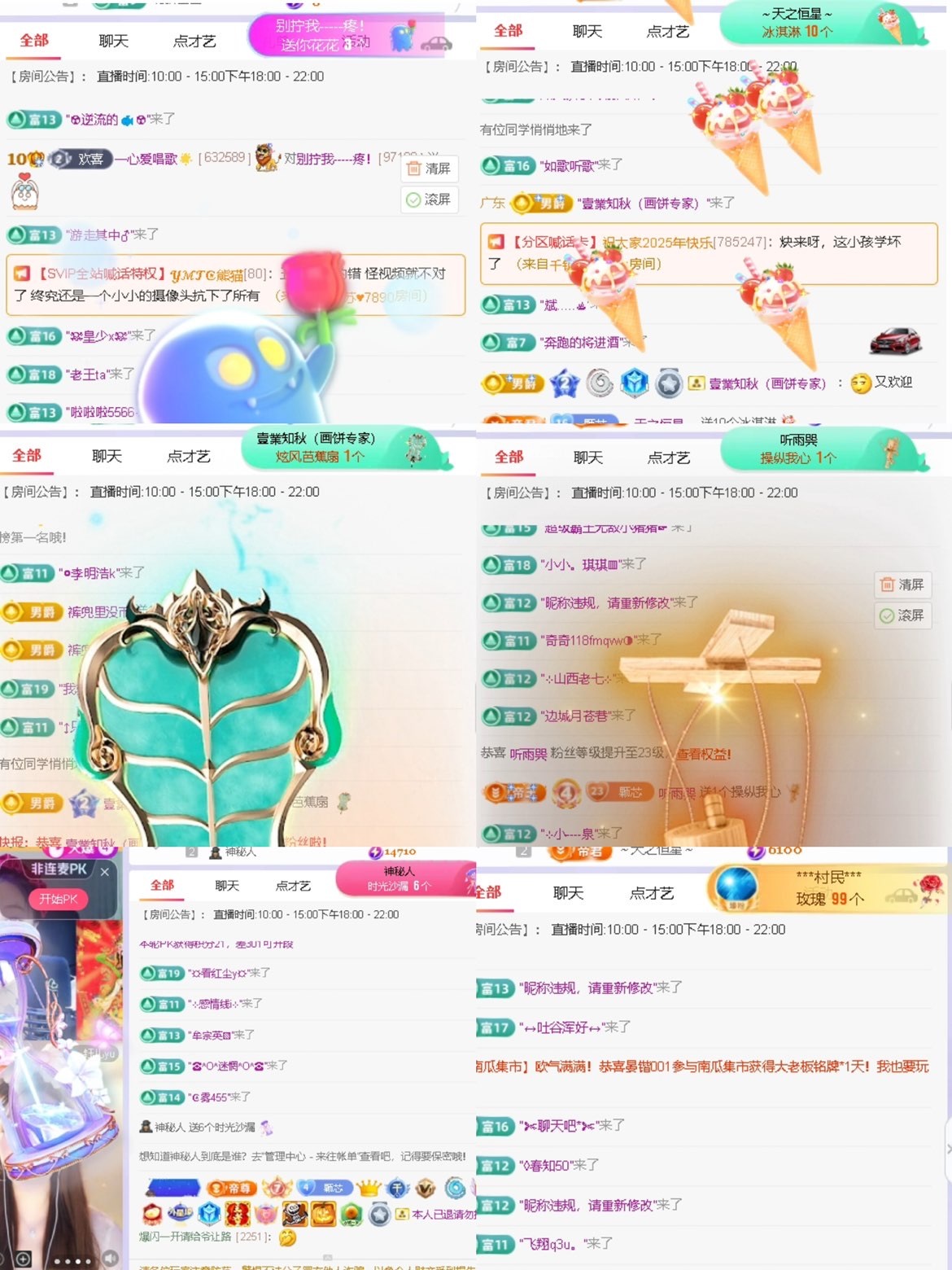Open the 查看权益 fan benefits link

tap(704, 755)
